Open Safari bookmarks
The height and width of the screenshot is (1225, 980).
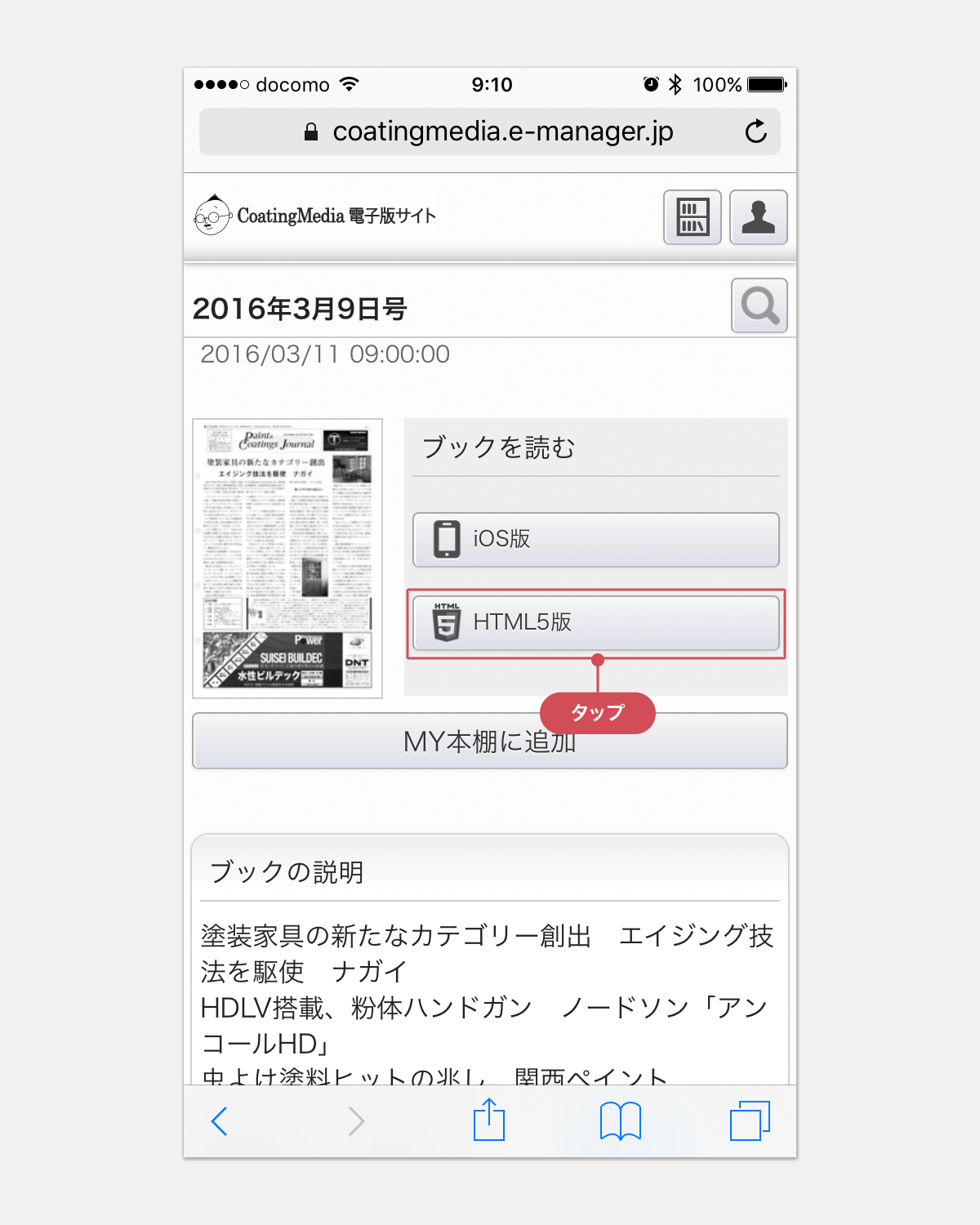pos(620,1121)
